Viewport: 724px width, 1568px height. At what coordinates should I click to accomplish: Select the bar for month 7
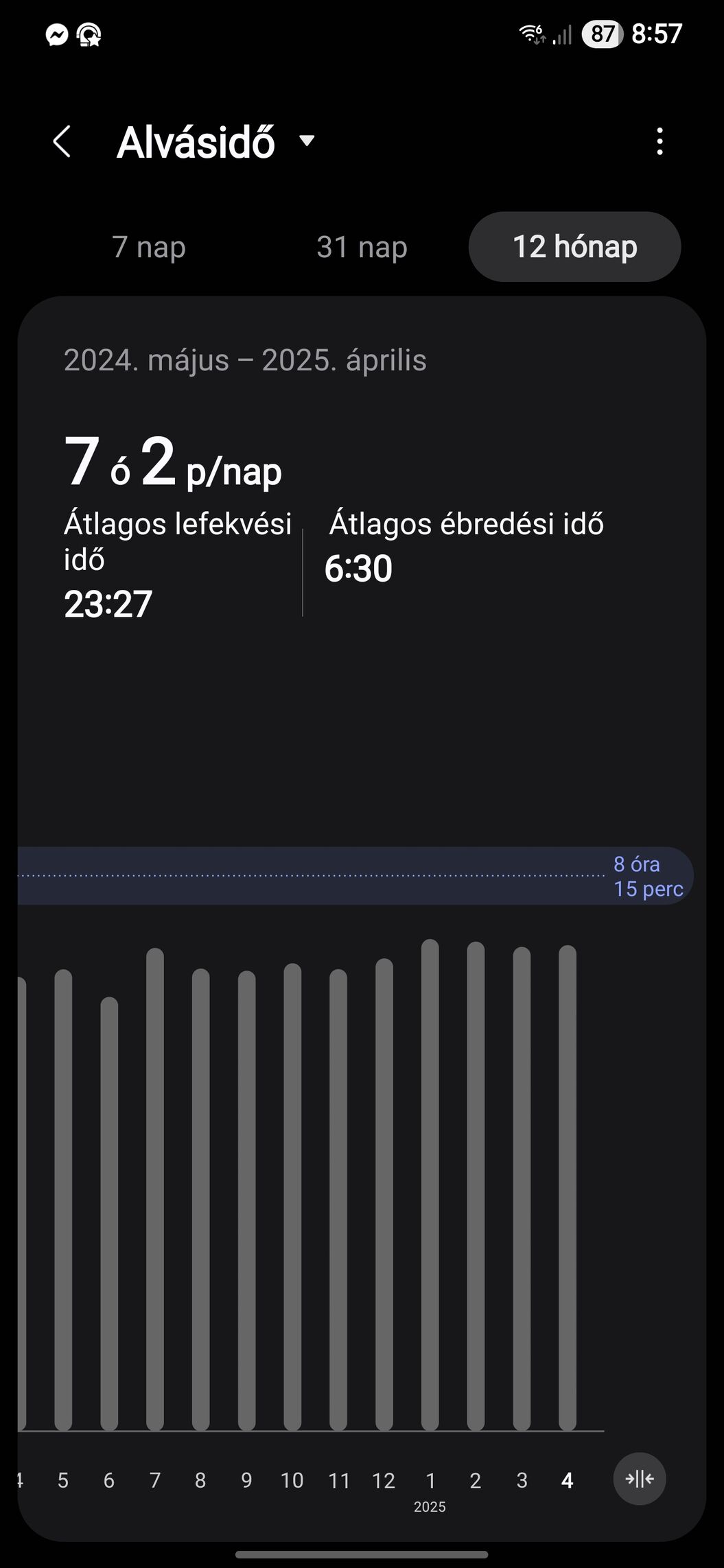click(155, 1189)
